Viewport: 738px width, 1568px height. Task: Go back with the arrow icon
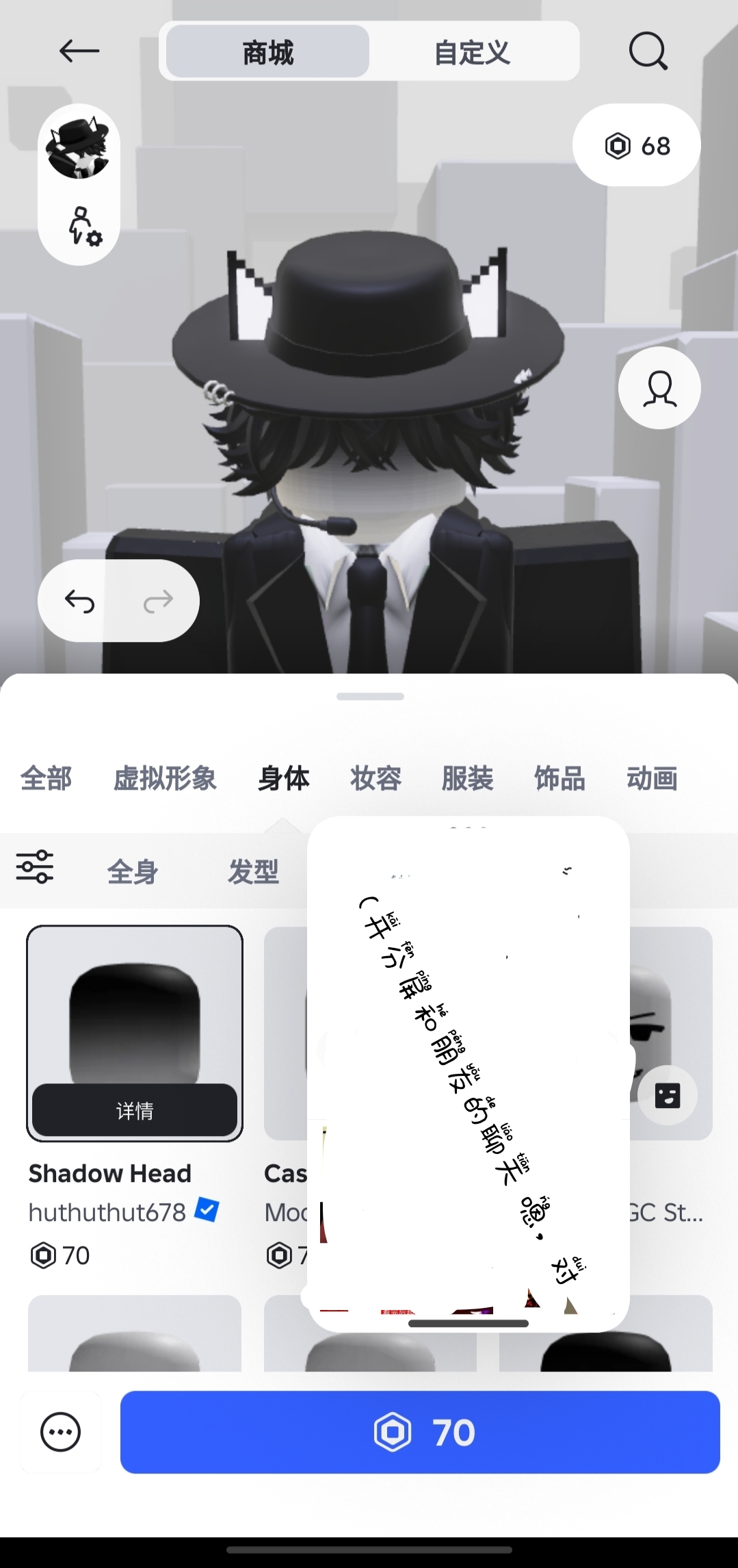[79, 51]
